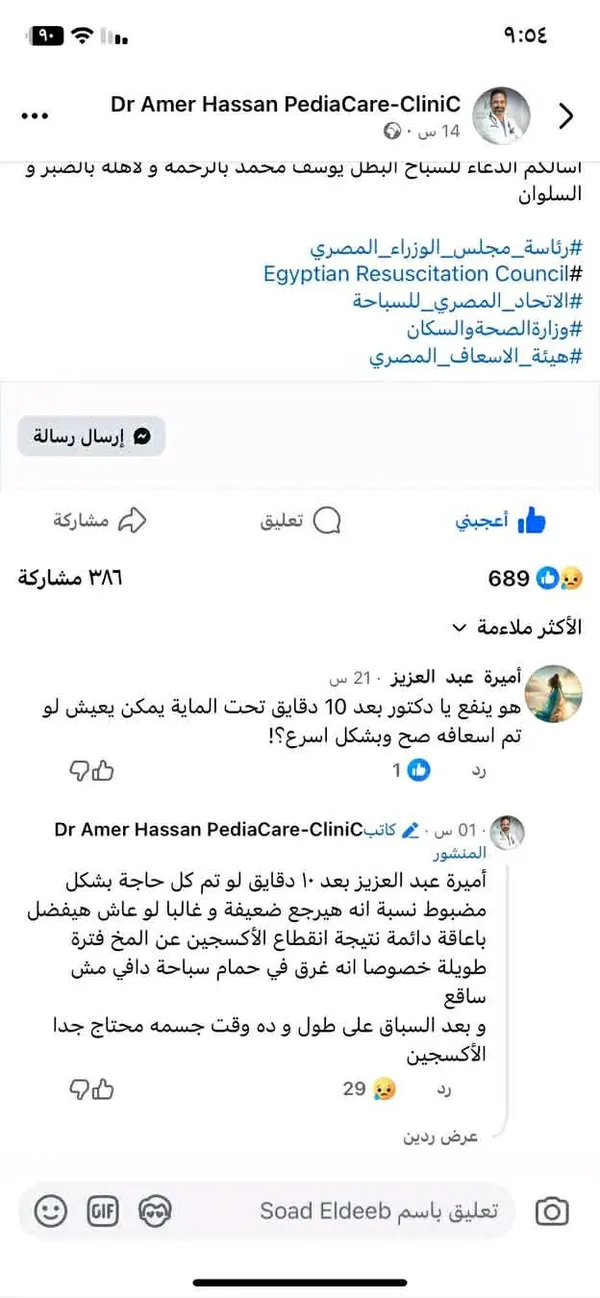
Task: Open Dr Amer Hassan's profile picture in header
Action: 501,116
